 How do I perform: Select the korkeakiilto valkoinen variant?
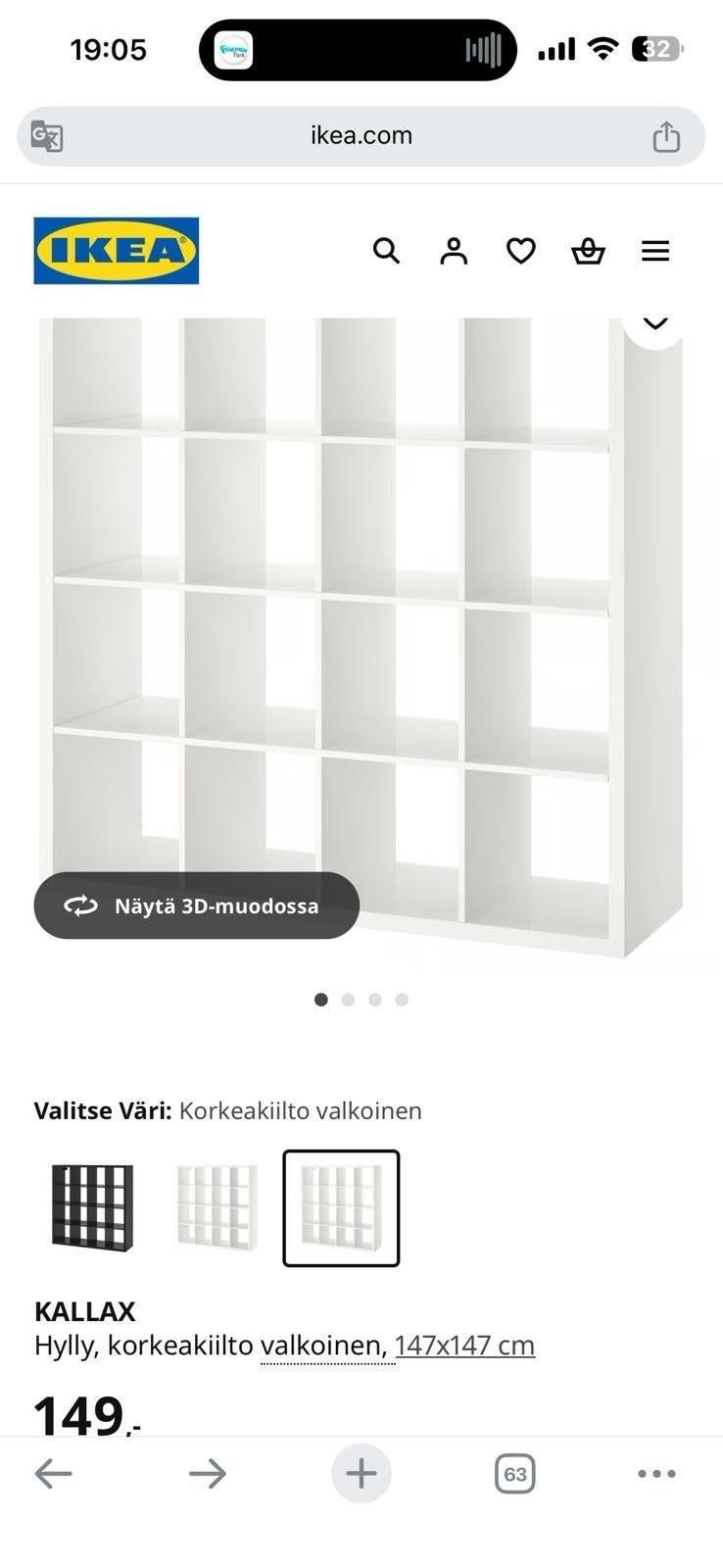341,1208
